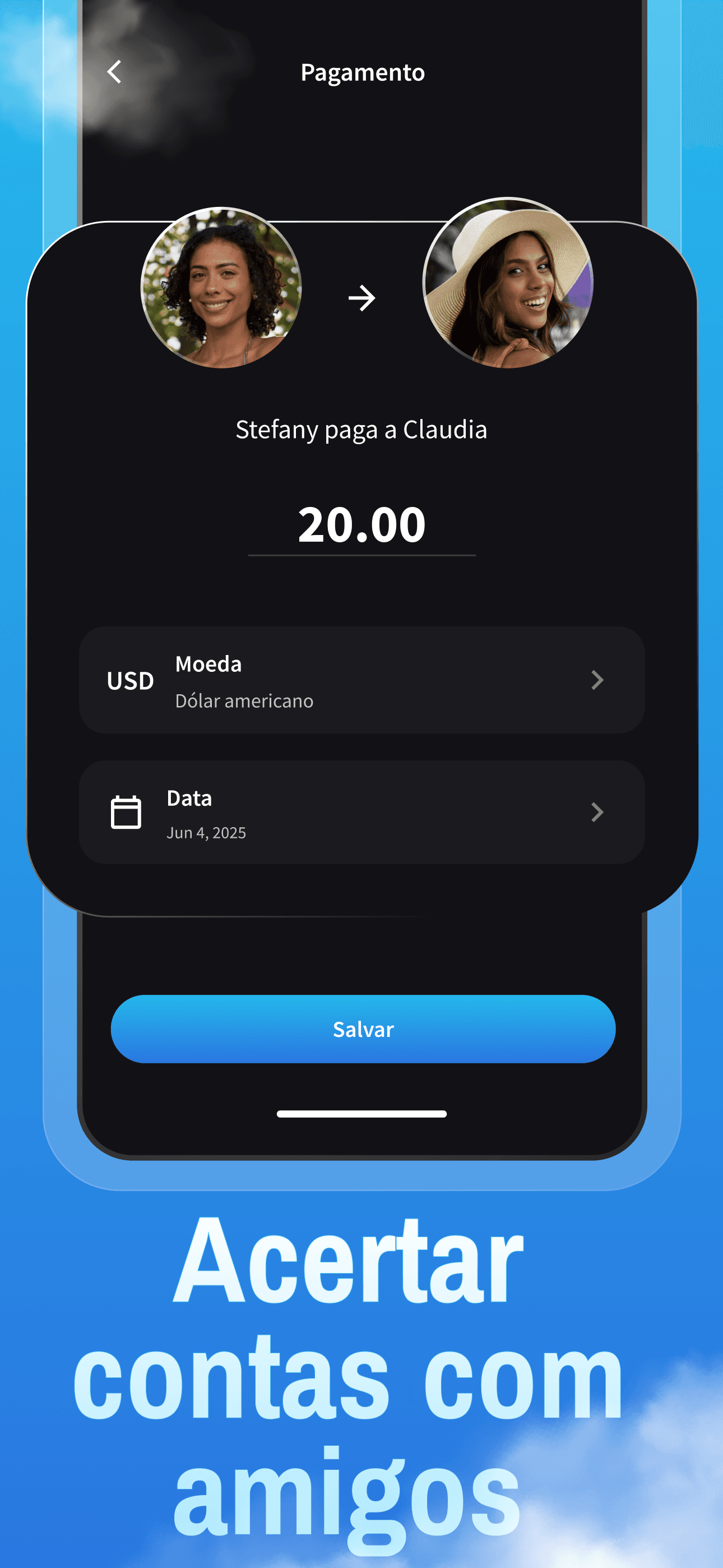Tap the chevron on the Data row
723x1568 pixels.
click(x=597, y=812)
